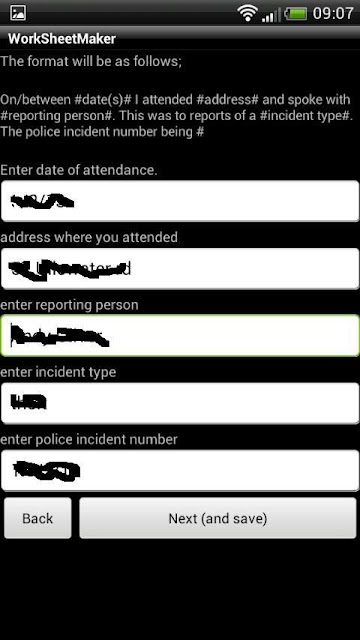Edit the address where you attended field
The width and height of the screenshot is (360, 640).
click(x=180, y=268)
